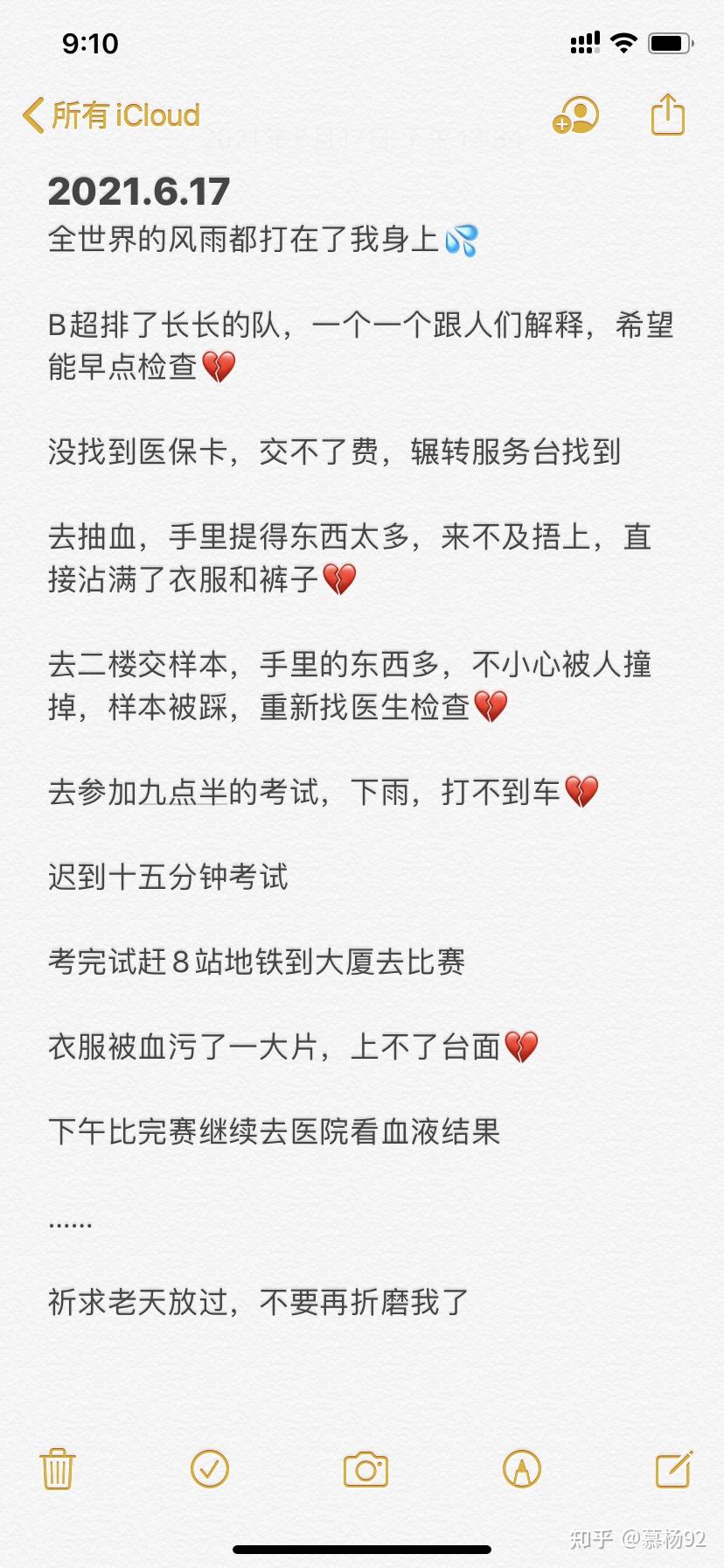Share this note
Screen dimensions: 724x1568
click(667, 115)
